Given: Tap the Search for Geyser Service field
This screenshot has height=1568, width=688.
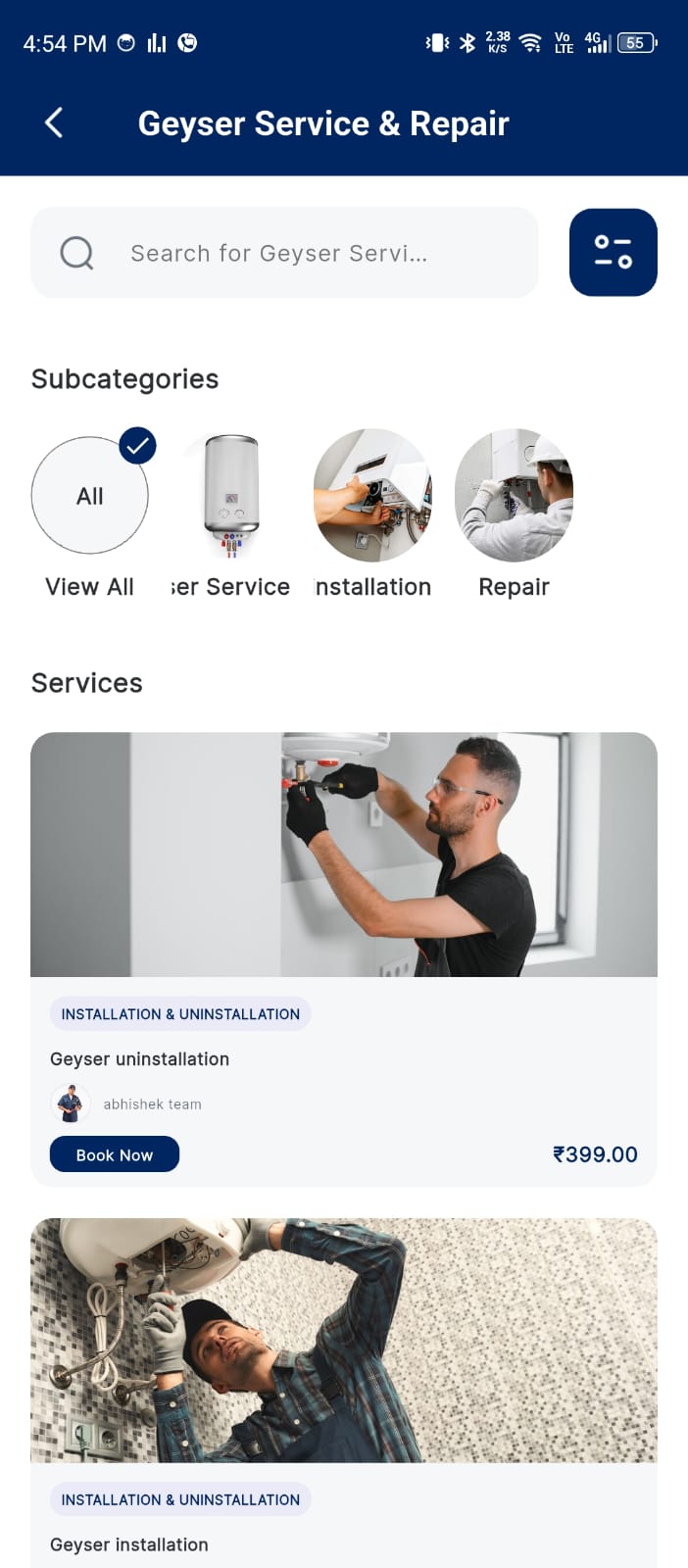Looking at the screenshot, I should coord(284,253).
